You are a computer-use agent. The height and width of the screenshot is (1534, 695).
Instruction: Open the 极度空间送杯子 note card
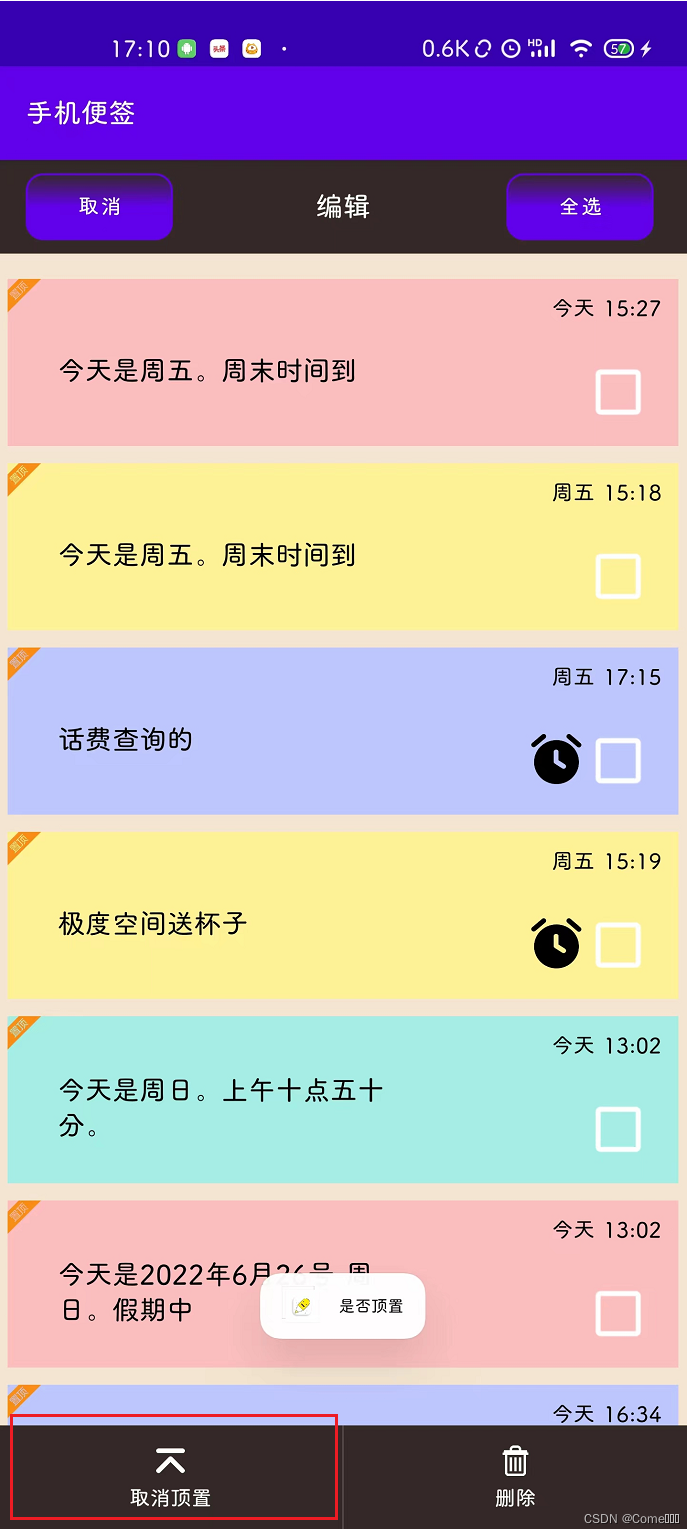point(343,915)
